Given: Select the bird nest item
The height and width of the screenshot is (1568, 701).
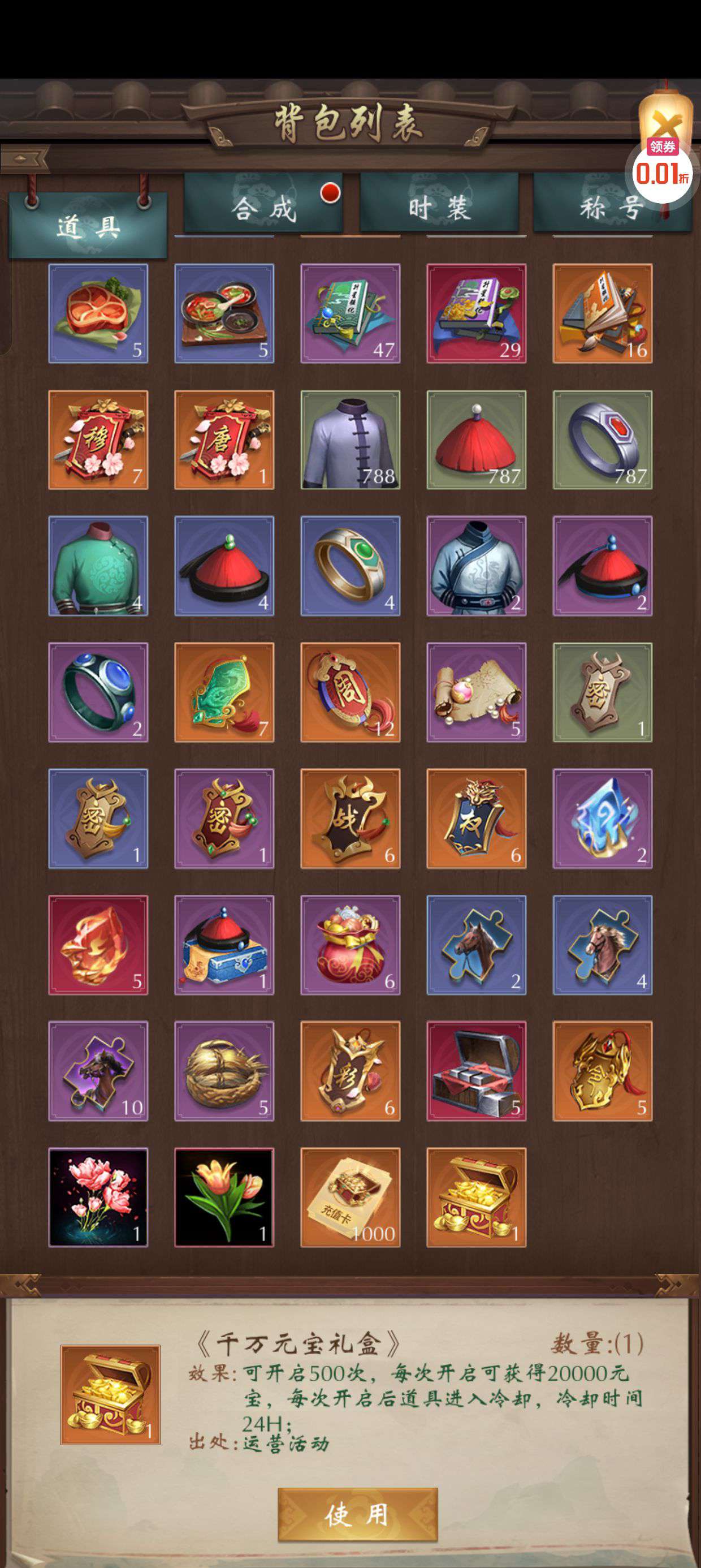Looking at the screenshot, I should click(x=224, y=1071).
